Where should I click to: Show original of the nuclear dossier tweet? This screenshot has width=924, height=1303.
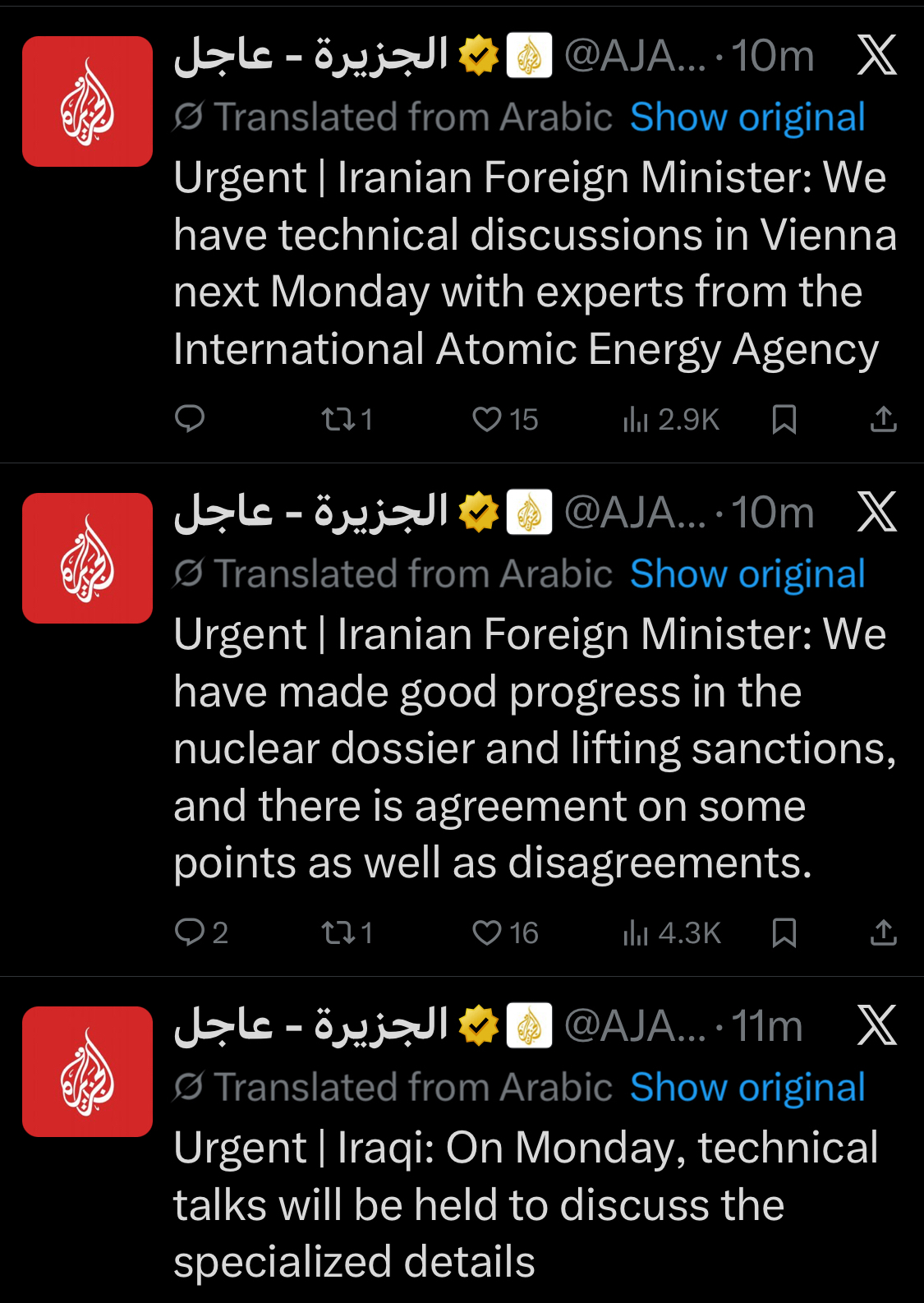point(747,574)
